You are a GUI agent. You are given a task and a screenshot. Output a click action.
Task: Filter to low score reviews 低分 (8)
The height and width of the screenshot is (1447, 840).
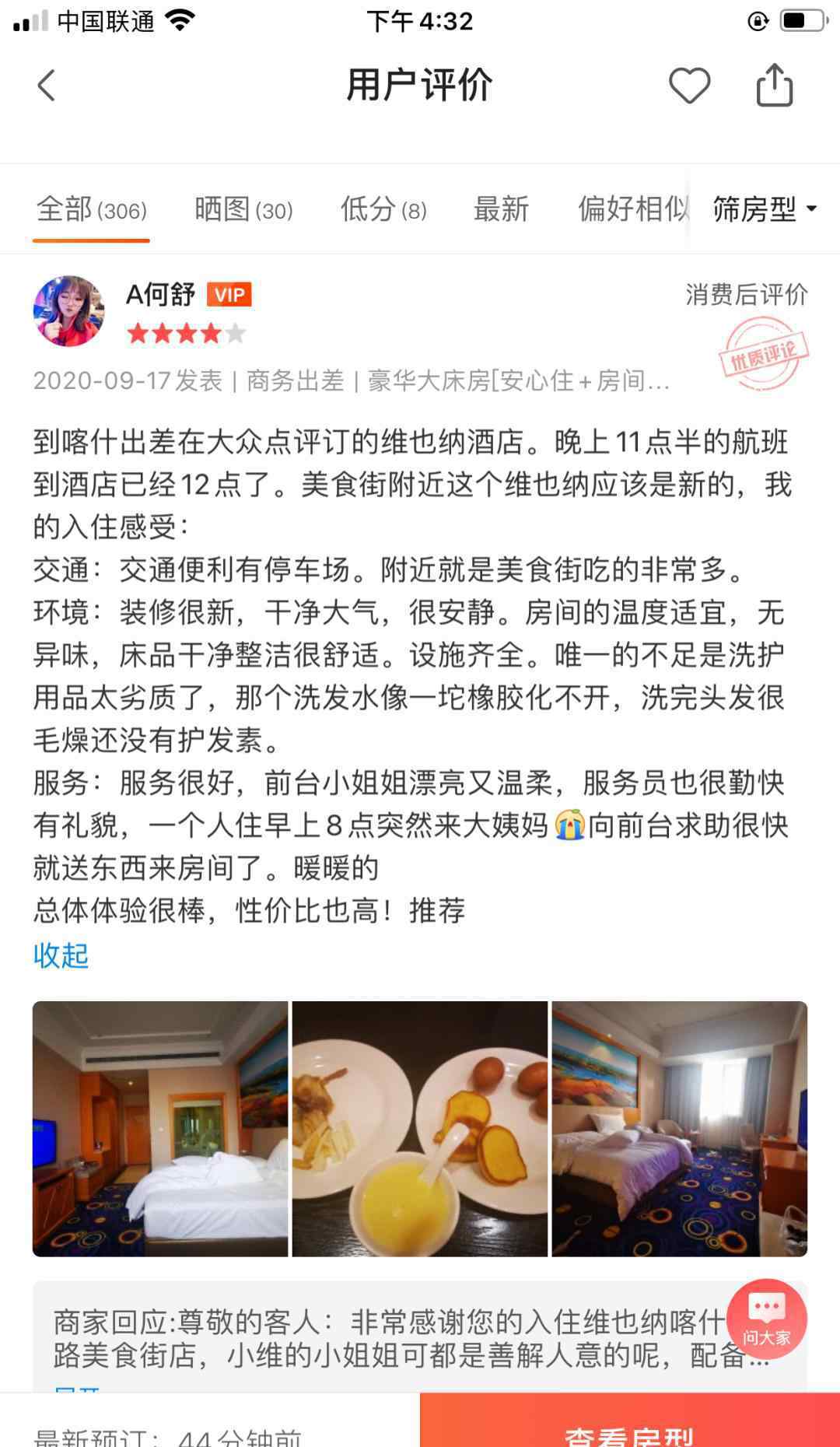pyautogui.click(x=383, y=209)
